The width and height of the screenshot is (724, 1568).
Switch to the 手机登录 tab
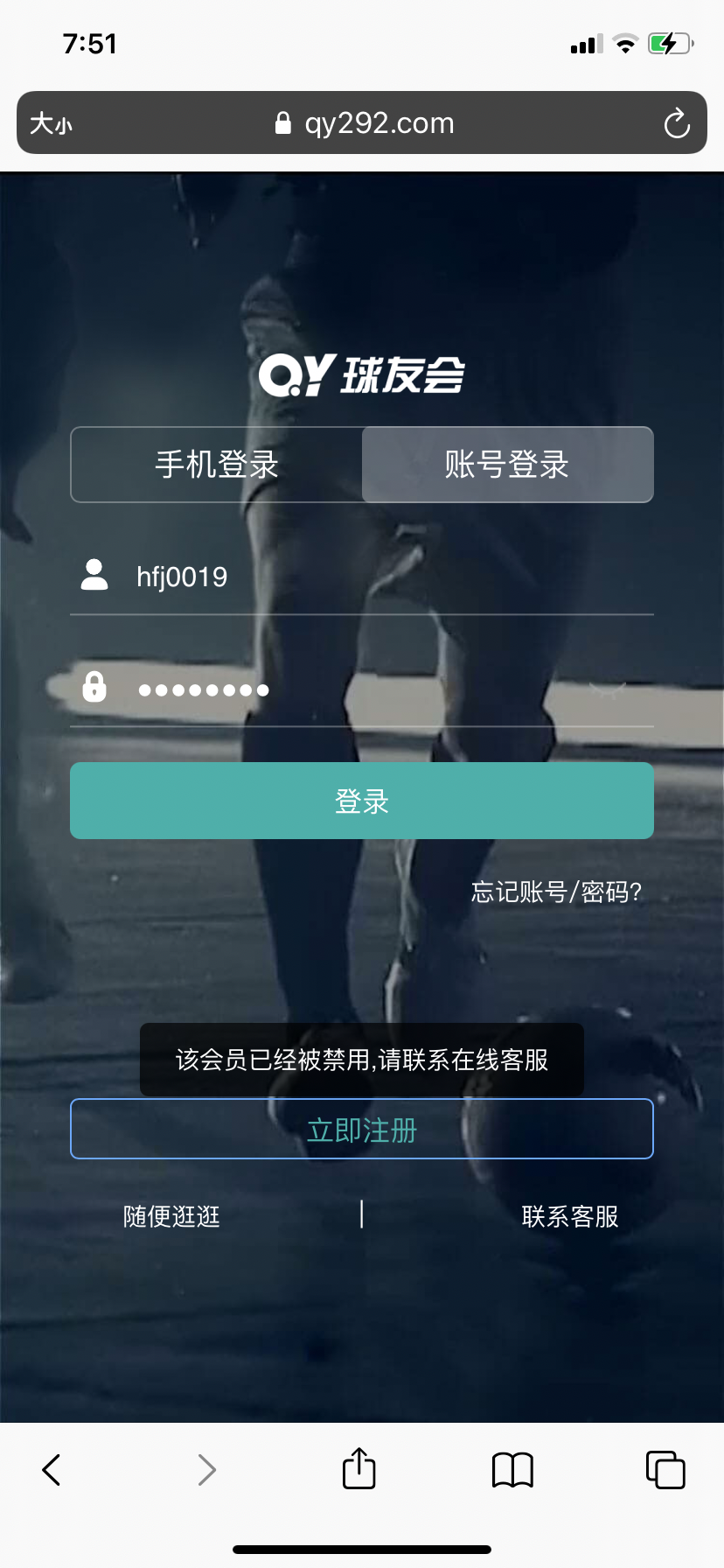point(216,465)
